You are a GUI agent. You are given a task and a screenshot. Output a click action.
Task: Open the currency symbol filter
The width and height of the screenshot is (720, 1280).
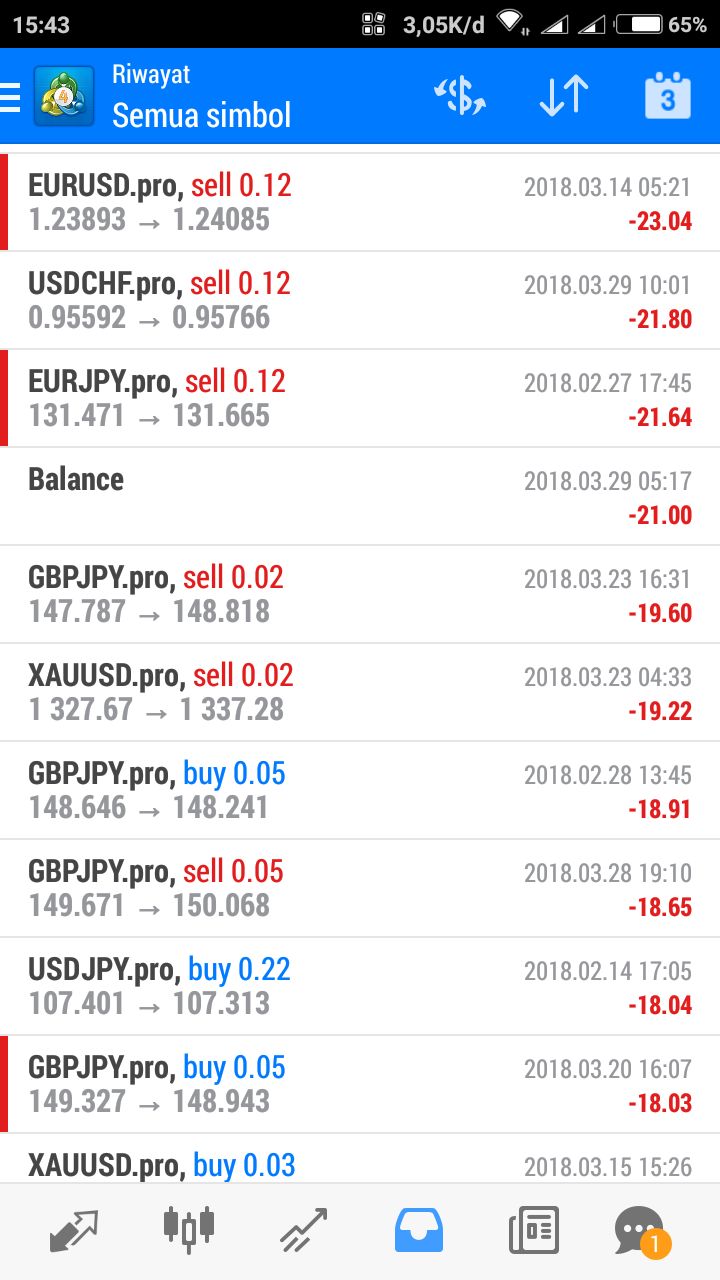coord(459,97)
